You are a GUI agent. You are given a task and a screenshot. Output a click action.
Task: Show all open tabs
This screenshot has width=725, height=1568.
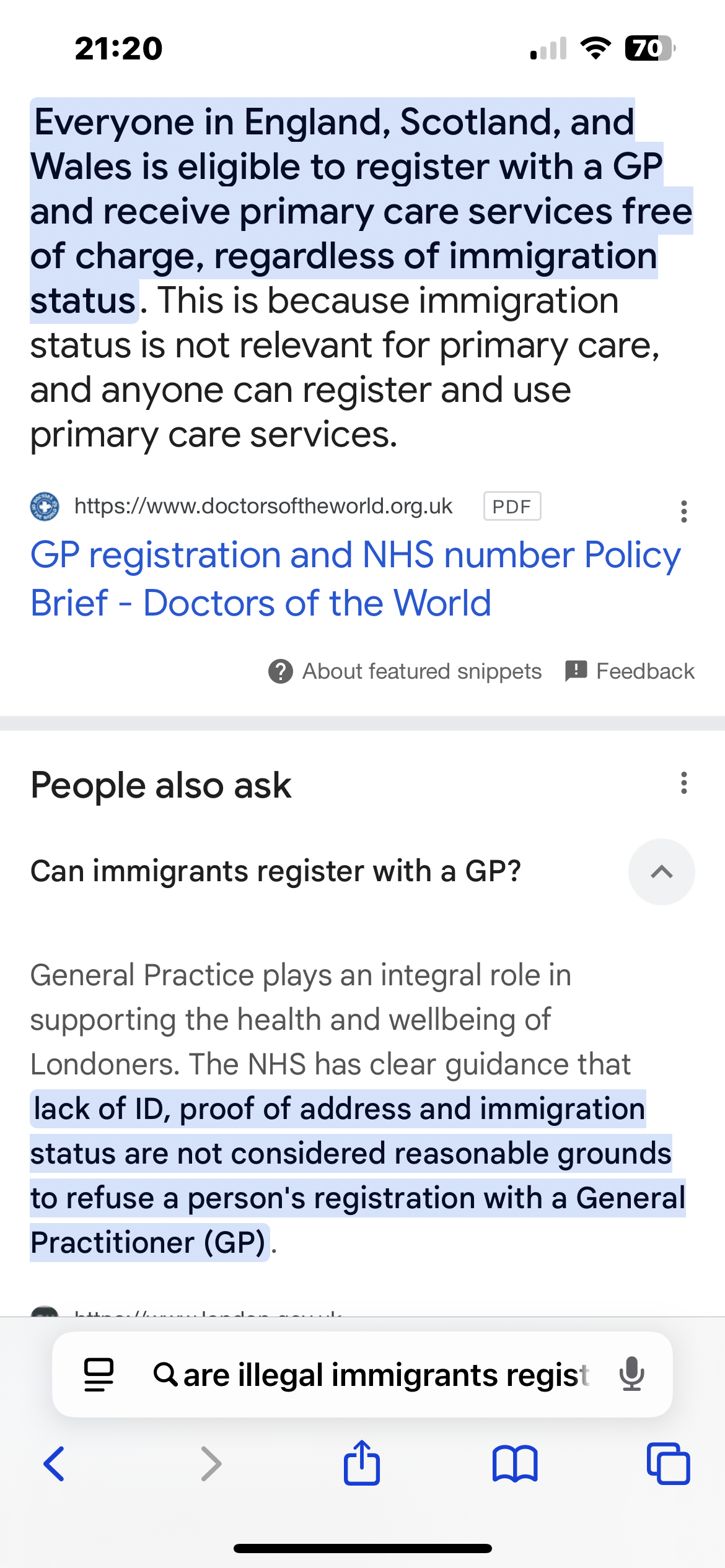pyautogui.click(x=668, y=1464)
